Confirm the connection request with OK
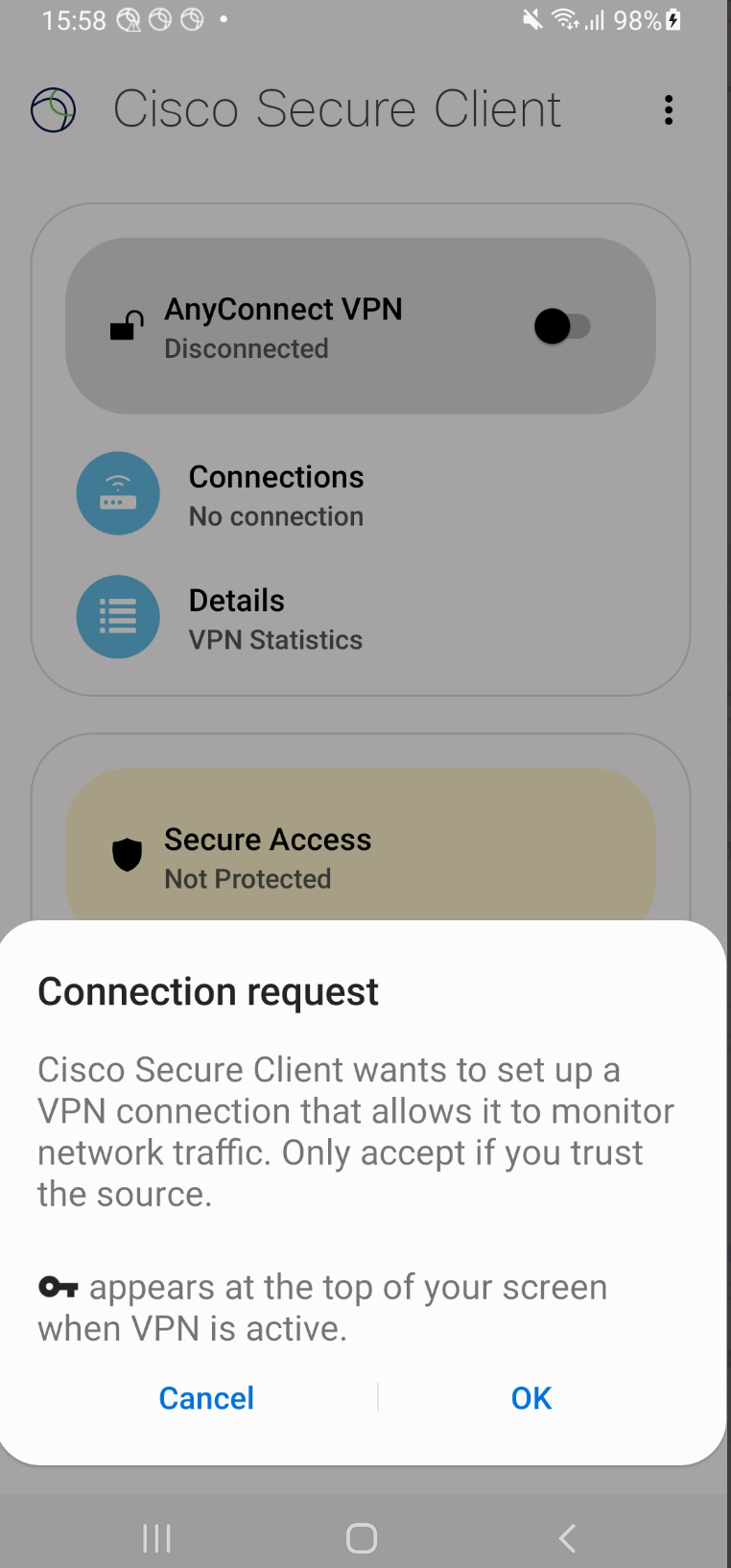 point(531,1398)
